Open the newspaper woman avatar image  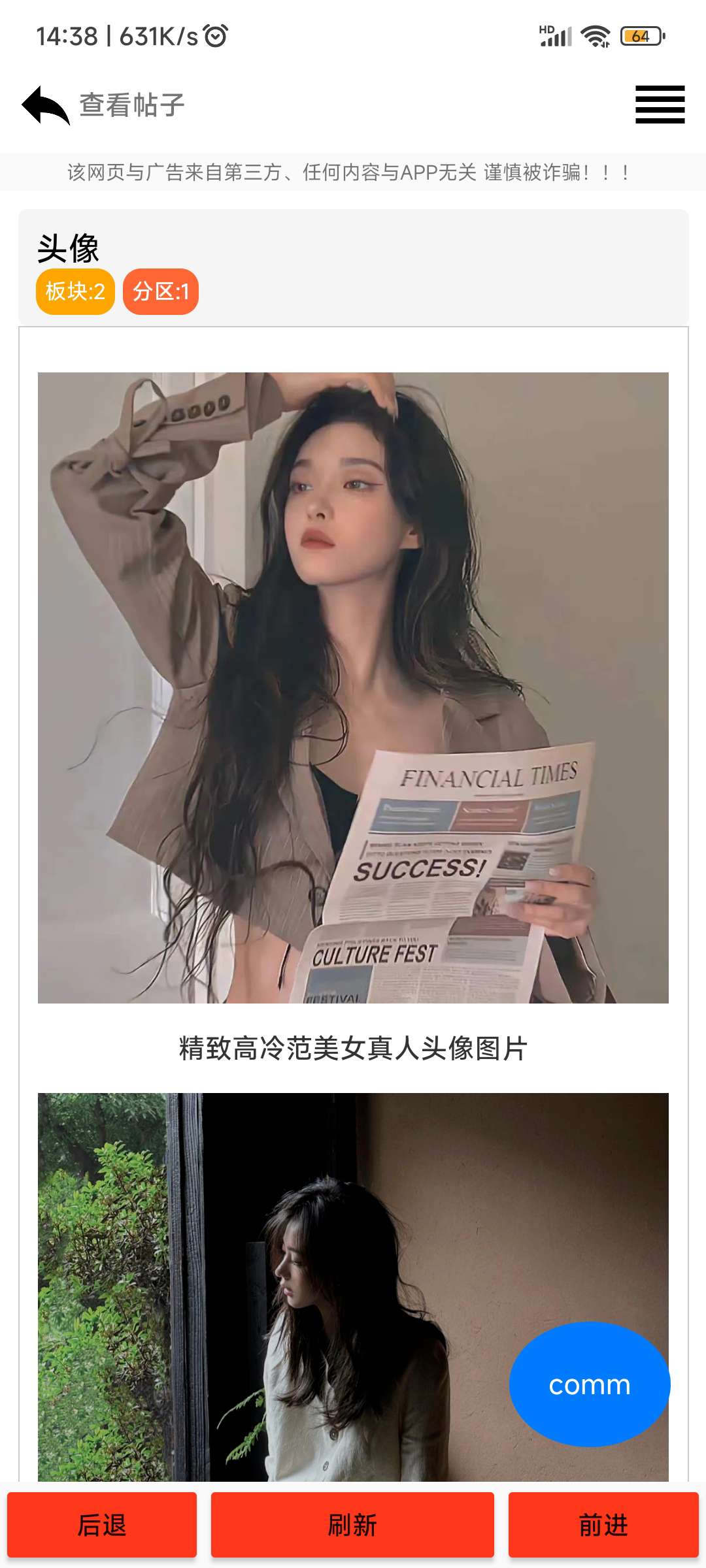[353, 687]
